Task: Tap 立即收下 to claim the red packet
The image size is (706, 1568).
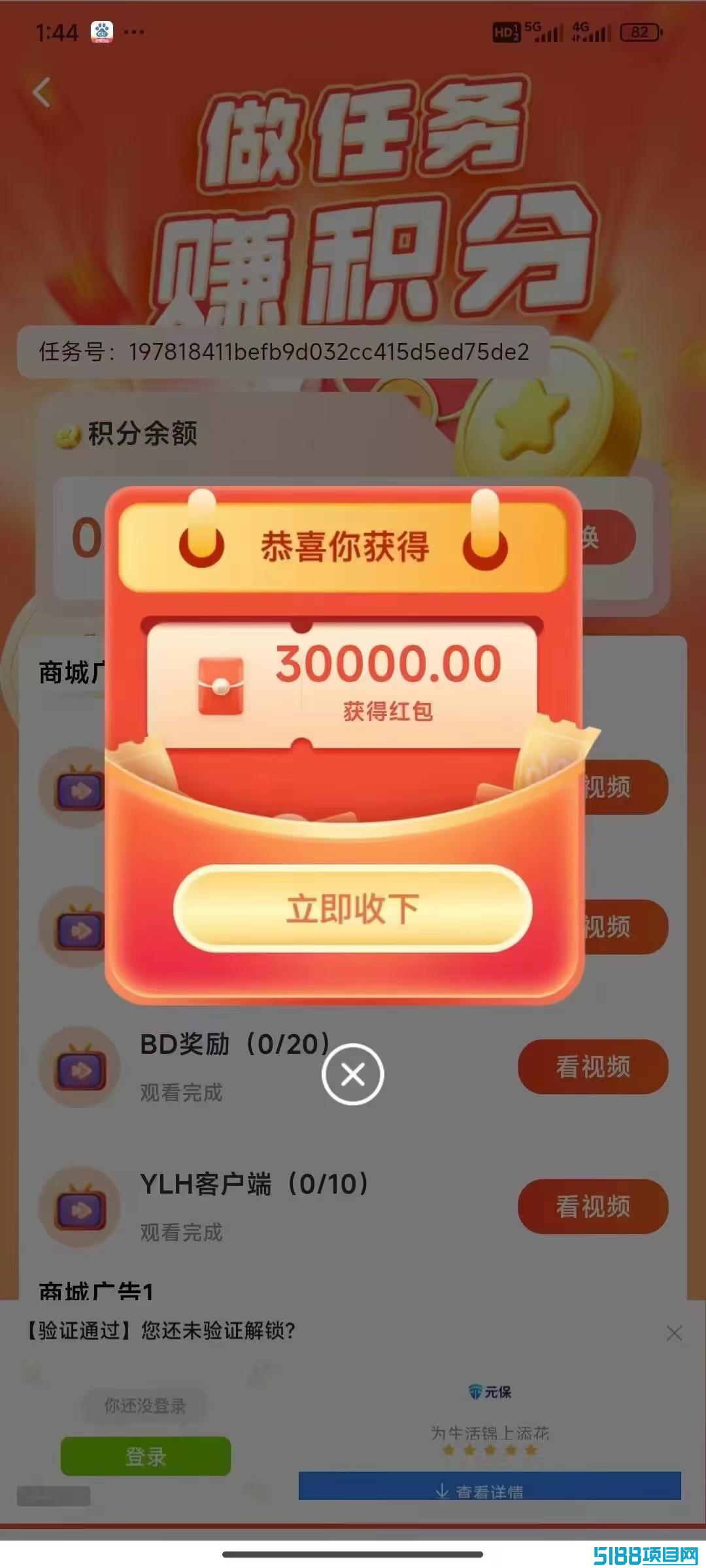Action: tap(353, 909)
